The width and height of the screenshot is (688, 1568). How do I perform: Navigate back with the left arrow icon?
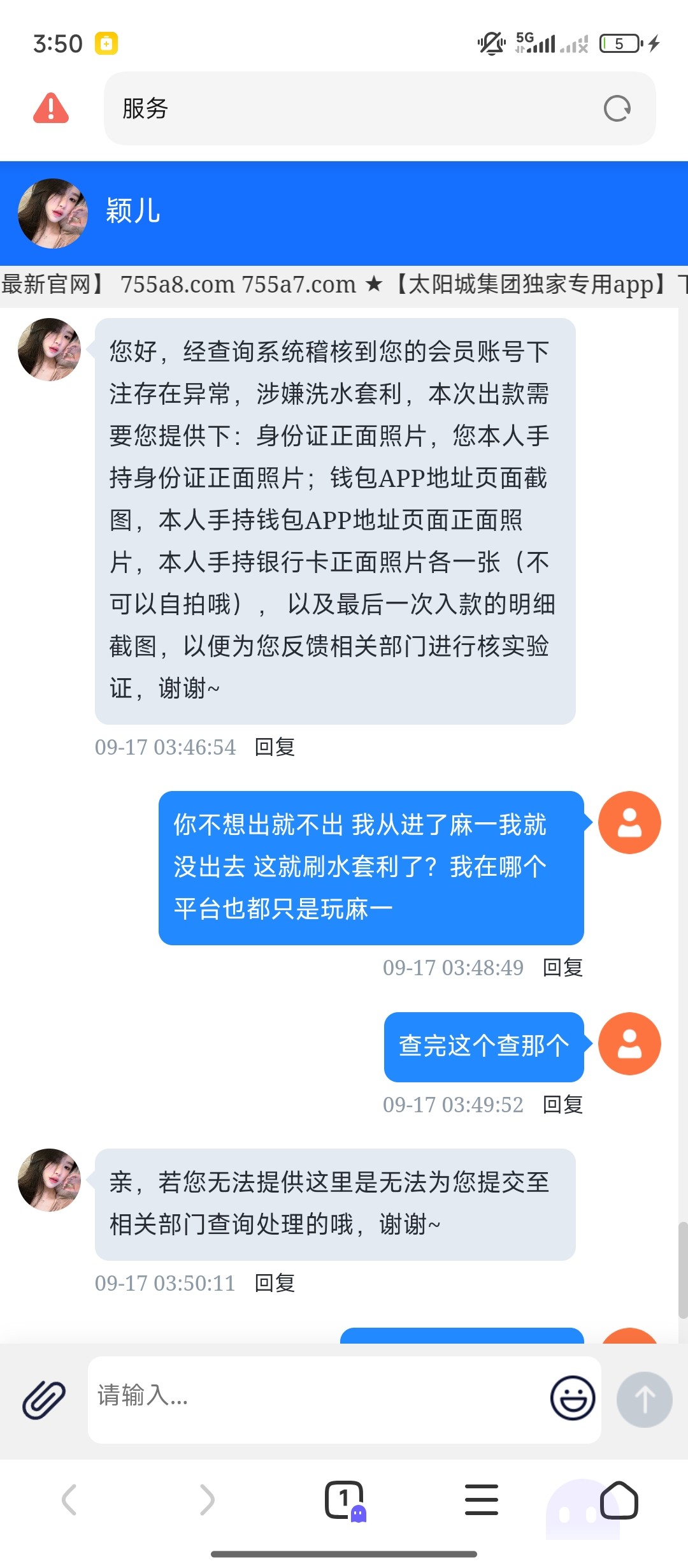coord(70,1499)
